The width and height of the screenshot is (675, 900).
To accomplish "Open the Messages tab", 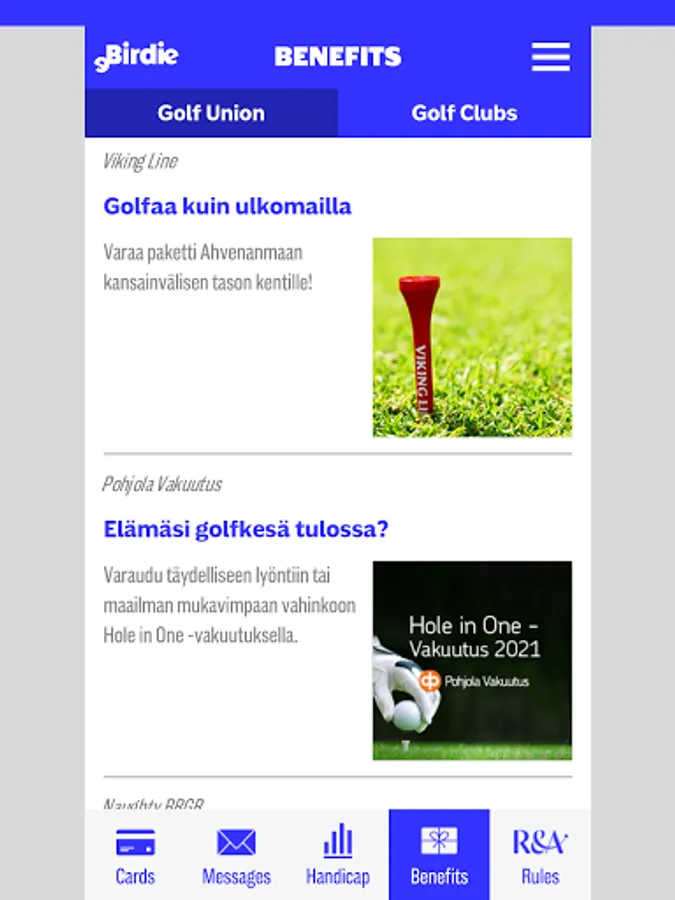I will [236, 855].
